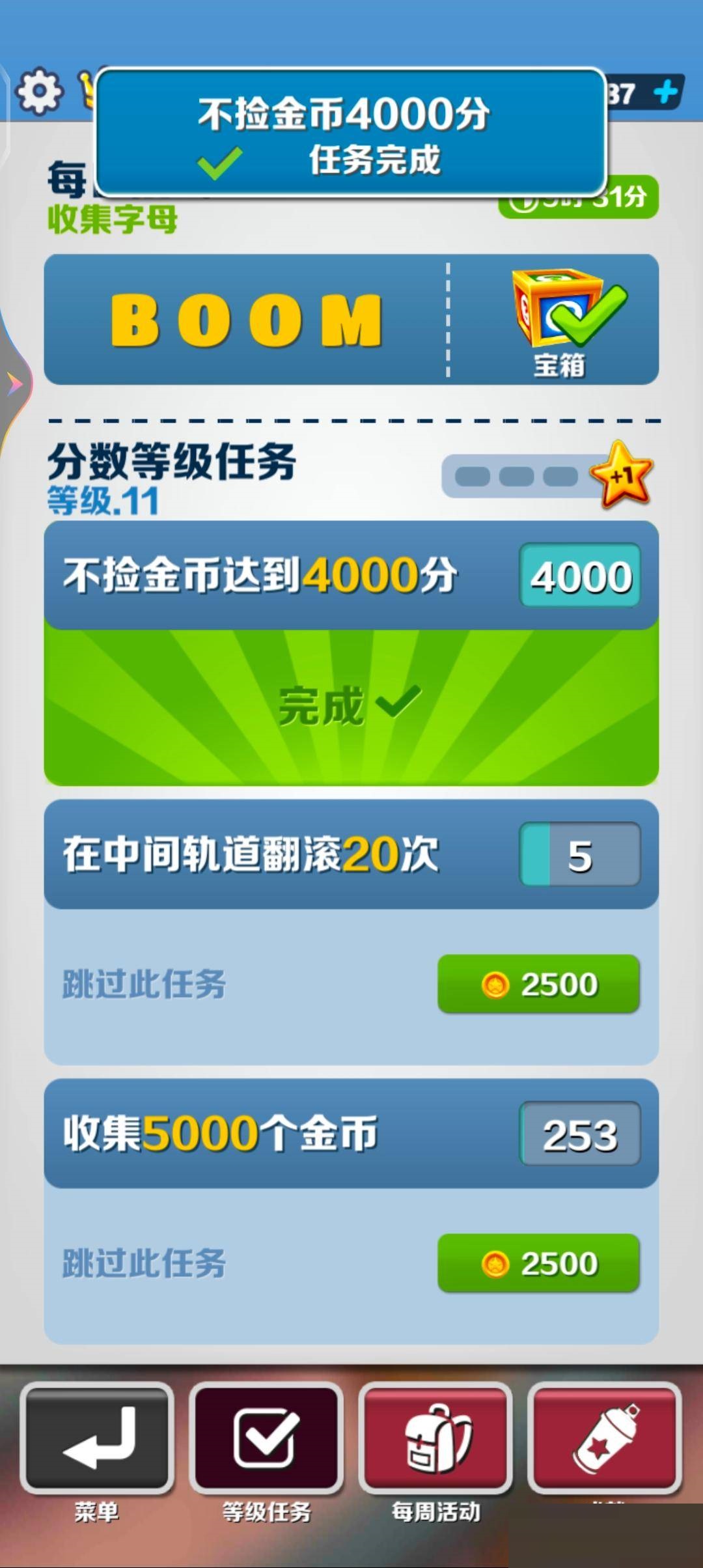This screenshot has height=1568, width=703.
Task: Switch to 每周活动 backpack tab
Action: [435, 1437]
